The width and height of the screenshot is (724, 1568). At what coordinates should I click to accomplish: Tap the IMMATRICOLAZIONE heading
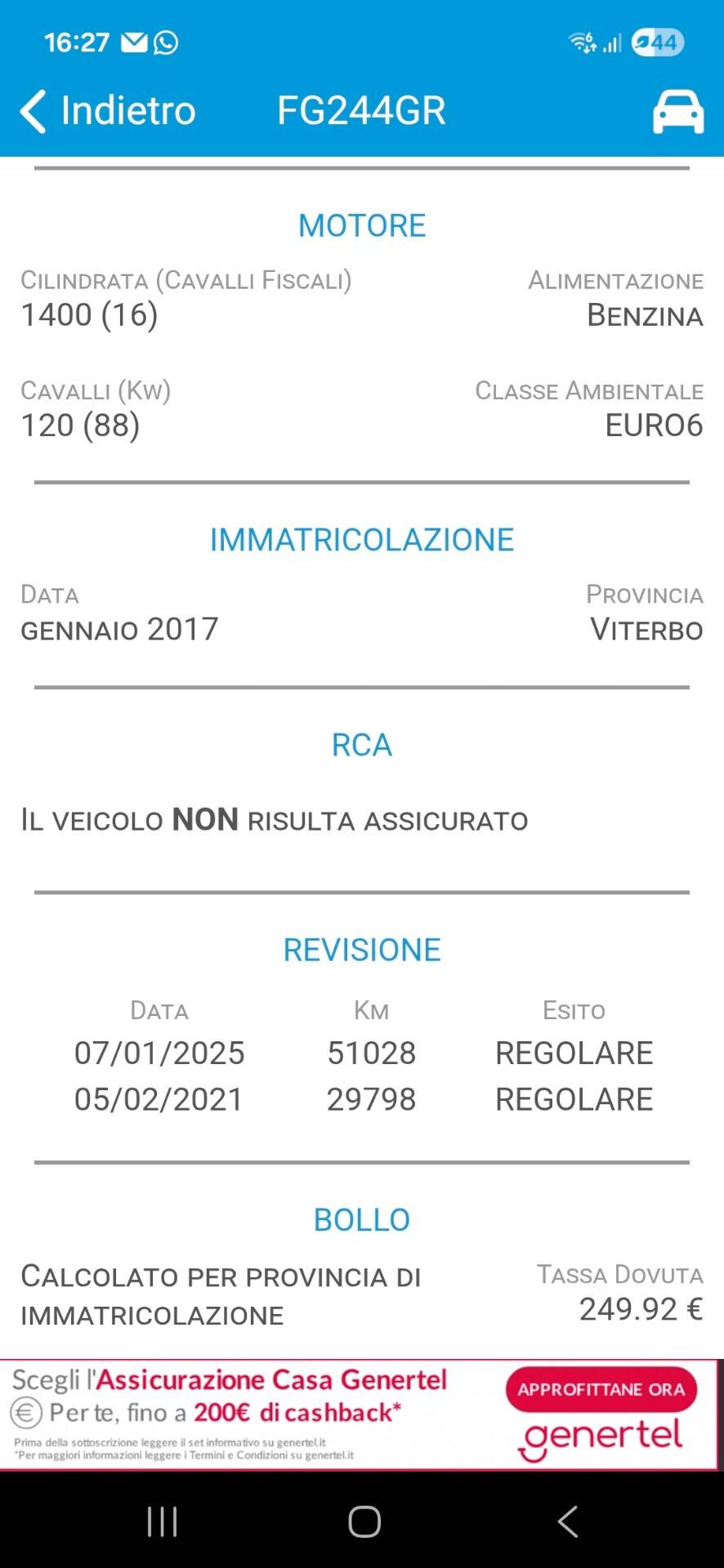pyautogui.click(x=362, y=539)
